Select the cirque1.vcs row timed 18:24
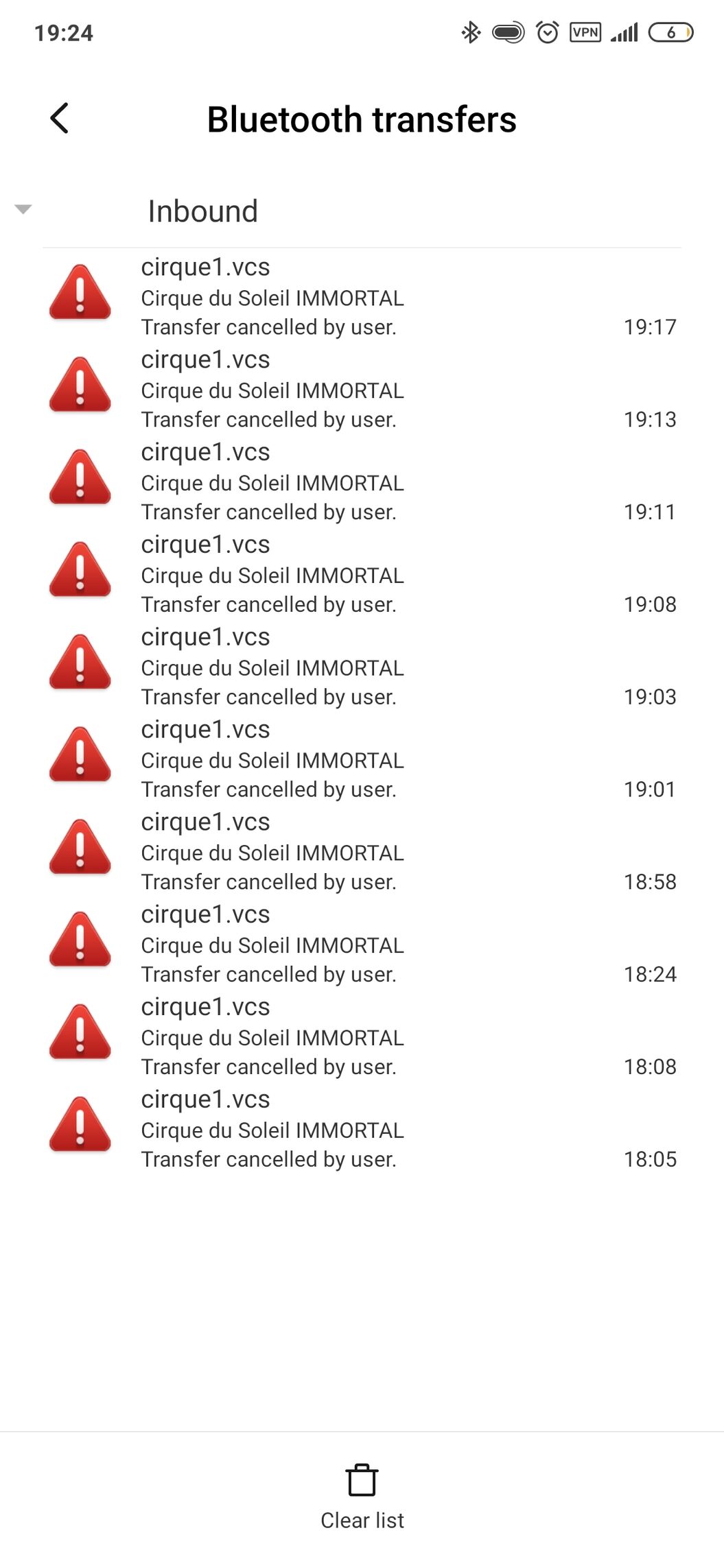724x1568 pixels. click(362, 945)
